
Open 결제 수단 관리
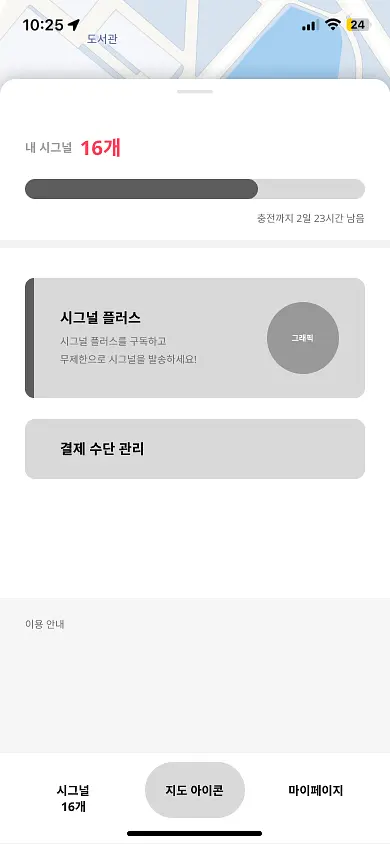[x=195, y=449]
